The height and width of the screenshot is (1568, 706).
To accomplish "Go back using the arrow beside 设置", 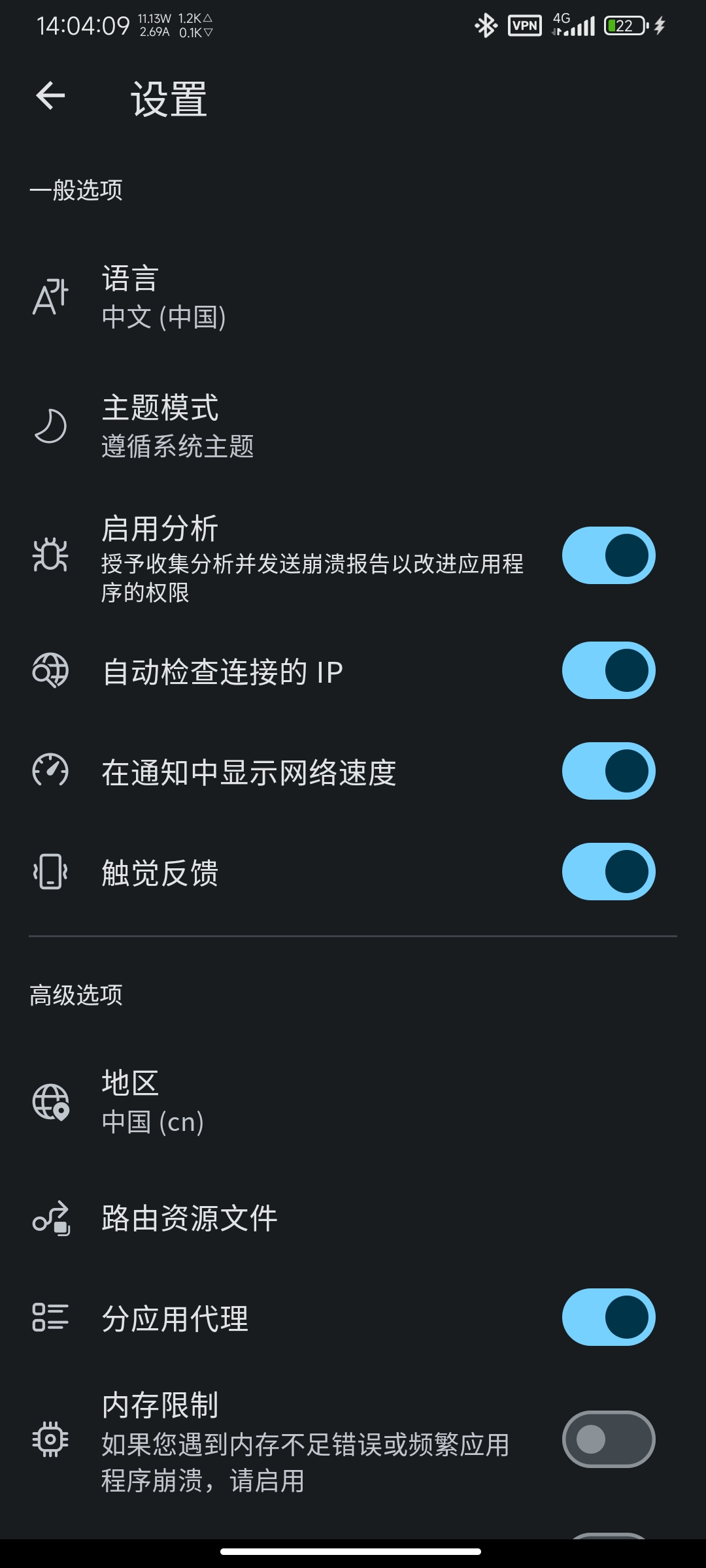I will click(x=50, y=96).
